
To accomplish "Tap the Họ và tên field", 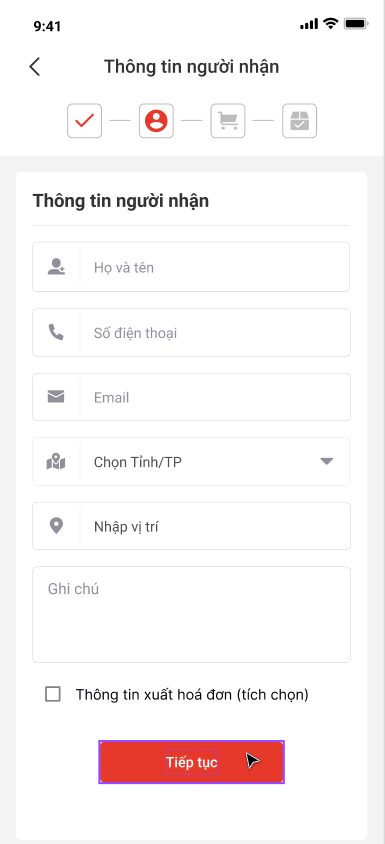I will click(x=191, y=267).
